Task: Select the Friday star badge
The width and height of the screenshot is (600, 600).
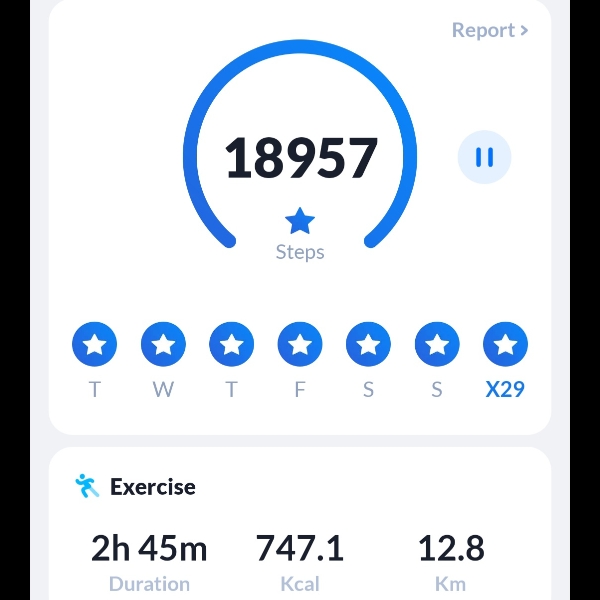Action: point(300,346)
